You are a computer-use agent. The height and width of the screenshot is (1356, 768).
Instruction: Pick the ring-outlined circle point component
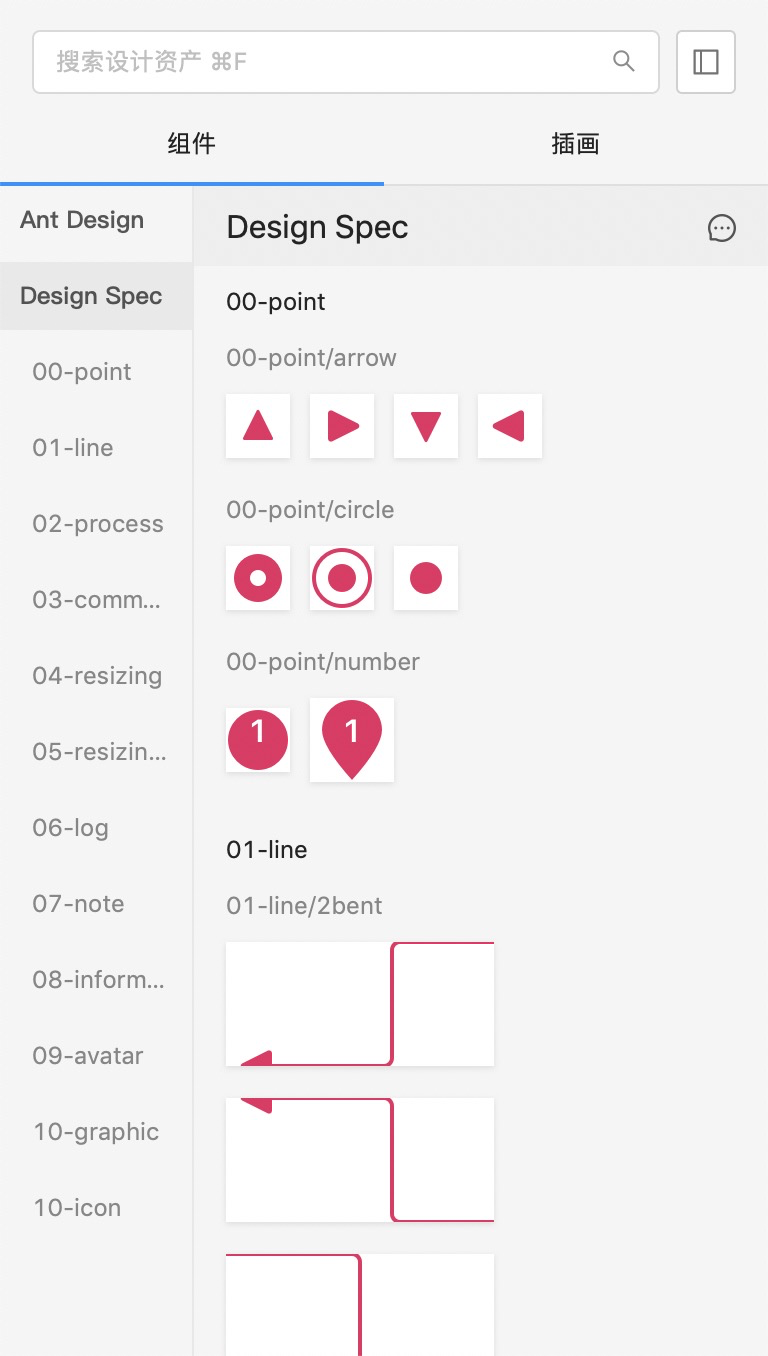(342, 578)
